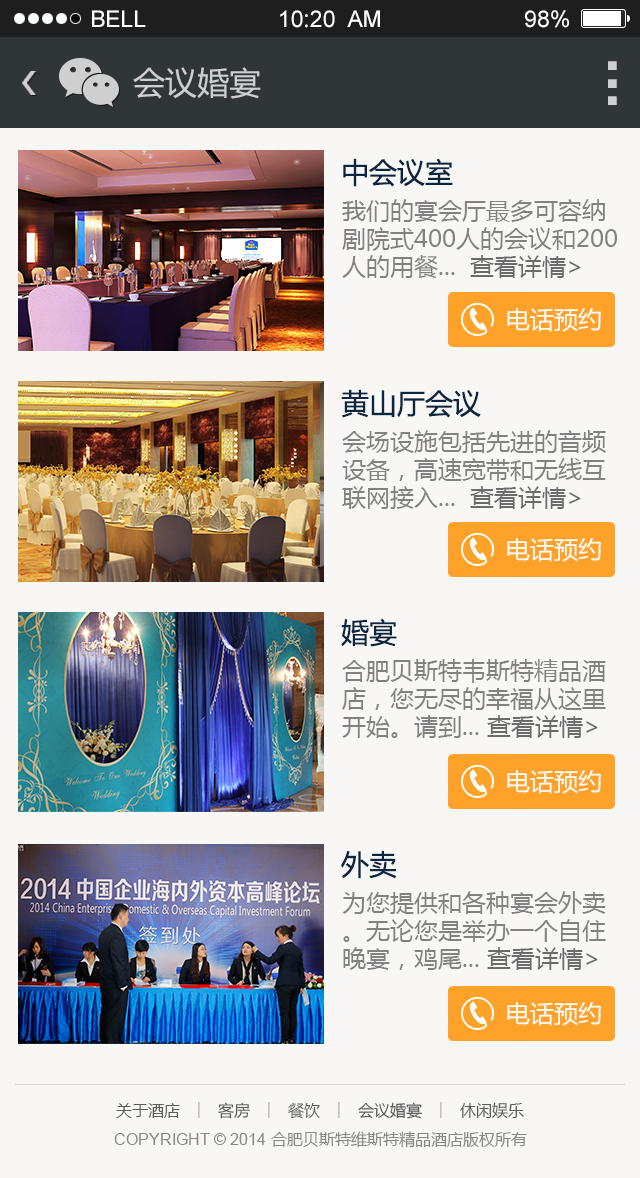View details for 婚宴
This screenshot has width=640, height=1178.
pyautogui.click(x=542, y=728)
